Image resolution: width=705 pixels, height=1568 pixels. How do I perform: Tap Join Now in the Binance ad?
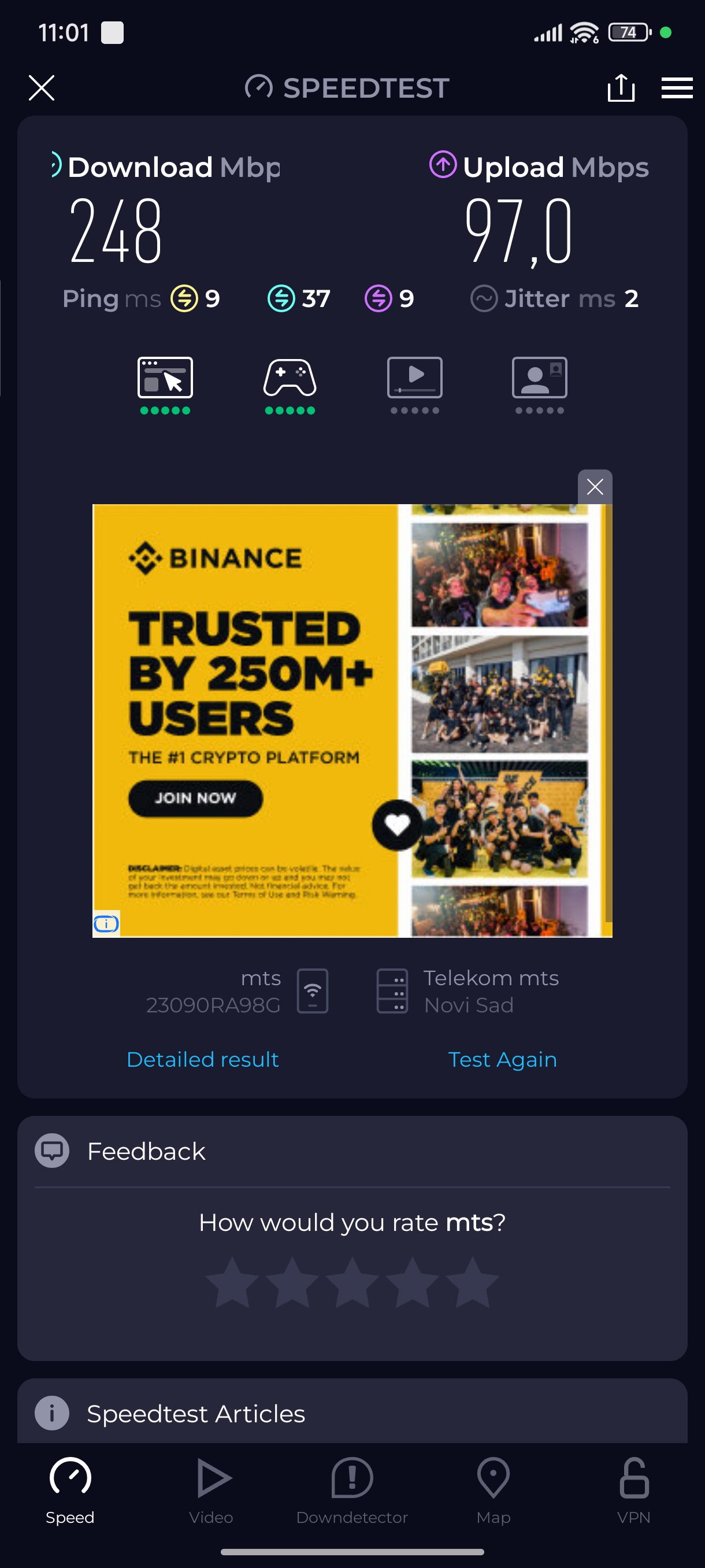point(195,797)
